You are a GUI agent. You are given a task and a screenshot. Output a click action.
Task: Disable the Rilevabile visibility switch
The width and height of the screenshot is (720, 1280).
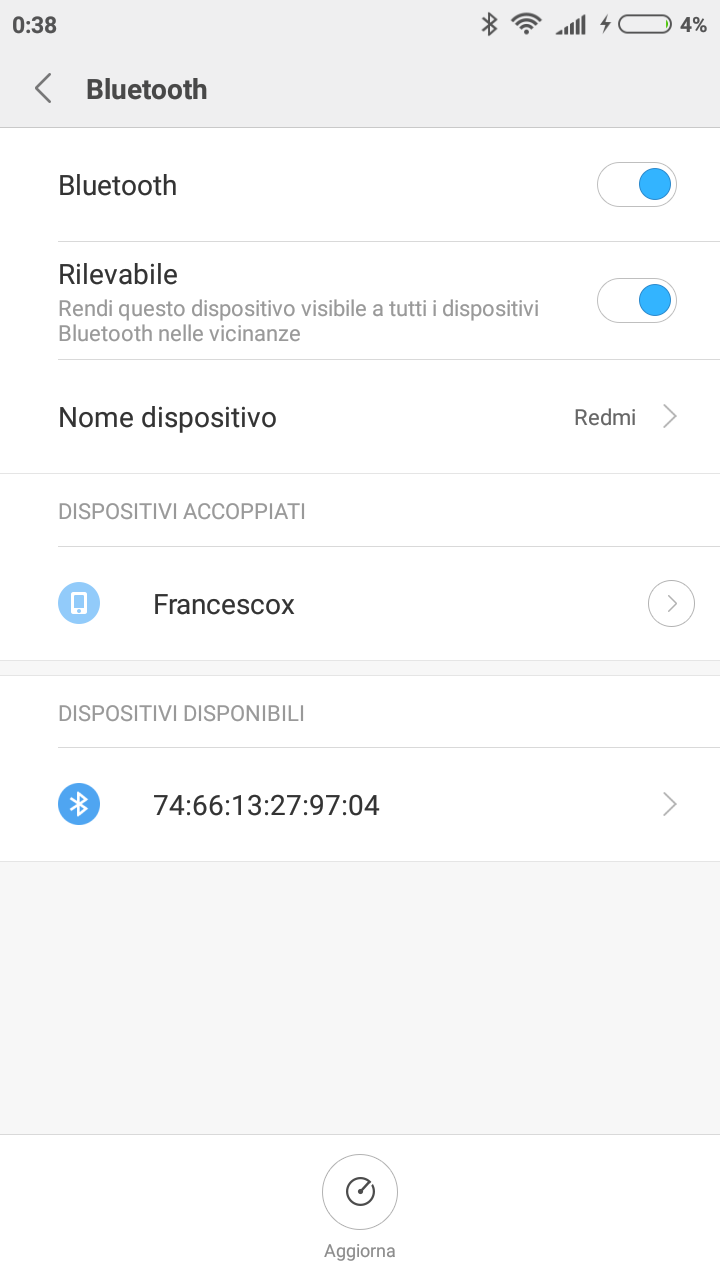click(x=637, y=300)
